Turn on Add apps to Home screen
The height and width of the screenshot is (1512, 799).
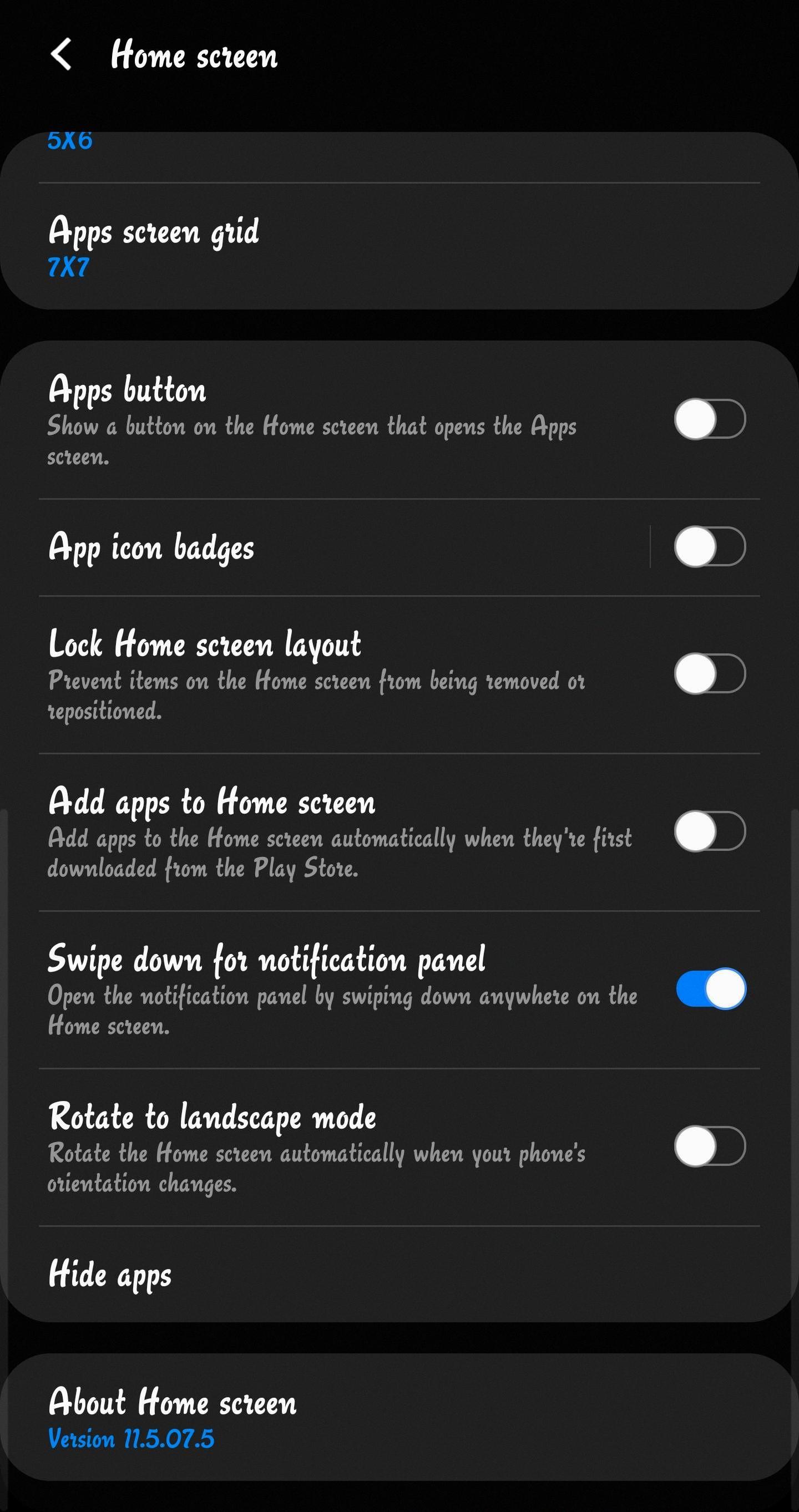coord(709,831)
